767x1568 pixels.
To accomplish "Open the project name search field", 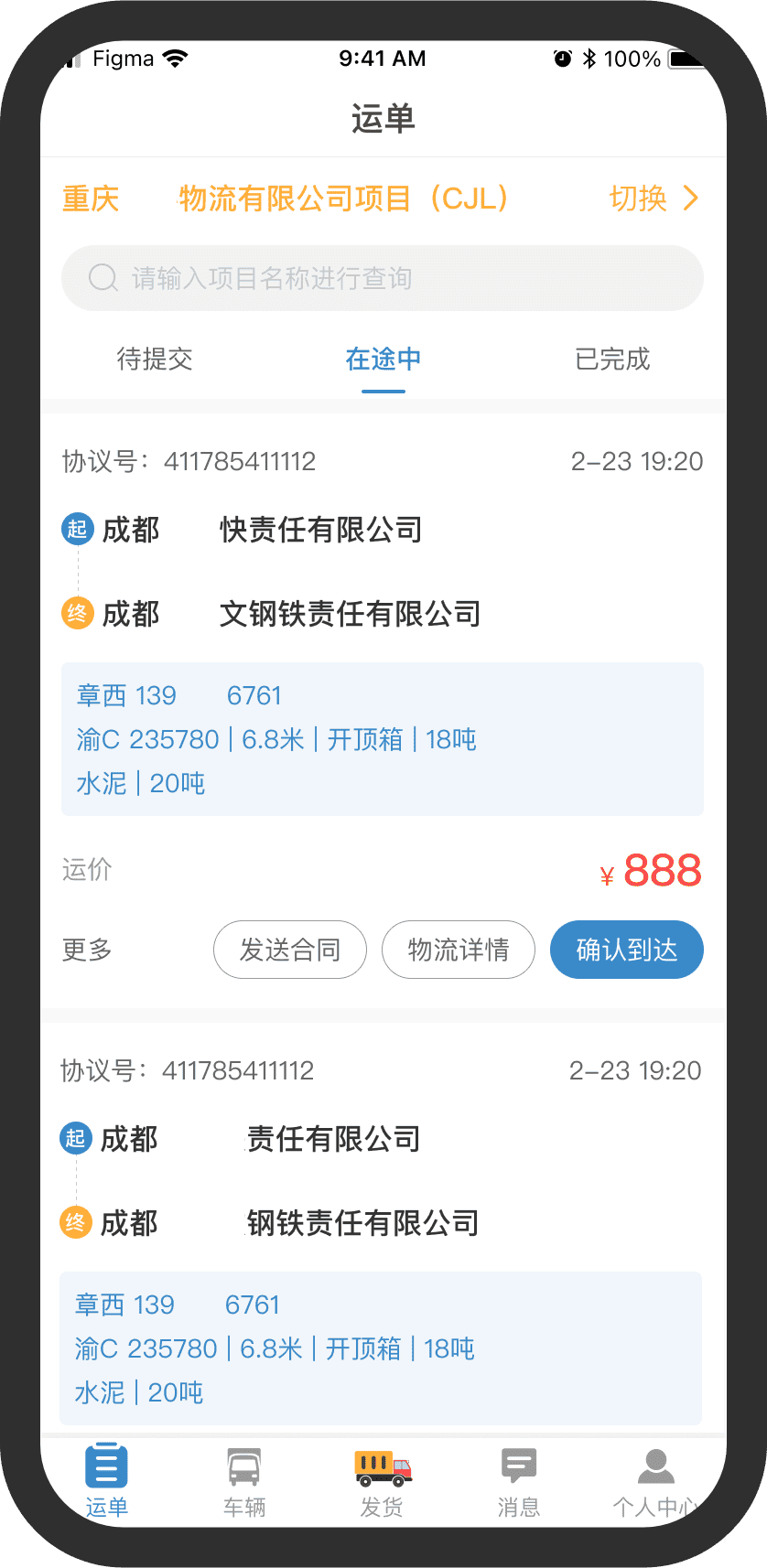I will coord(383,278).
